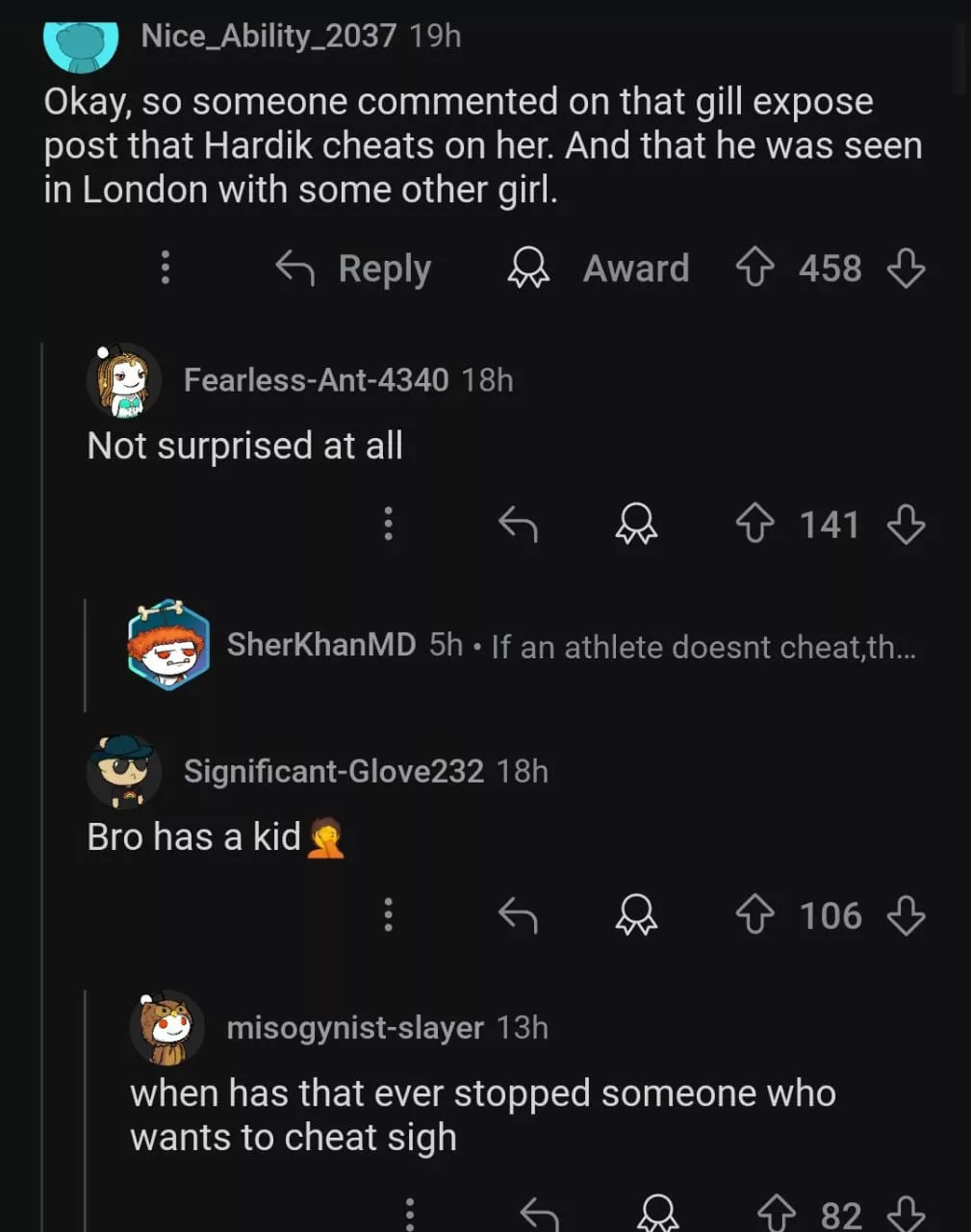Image resolution: width=971 pixels, height=1232 pixels.
Task: Reply to Nice_Ability_2037's comment
Action: coord(353,269)
